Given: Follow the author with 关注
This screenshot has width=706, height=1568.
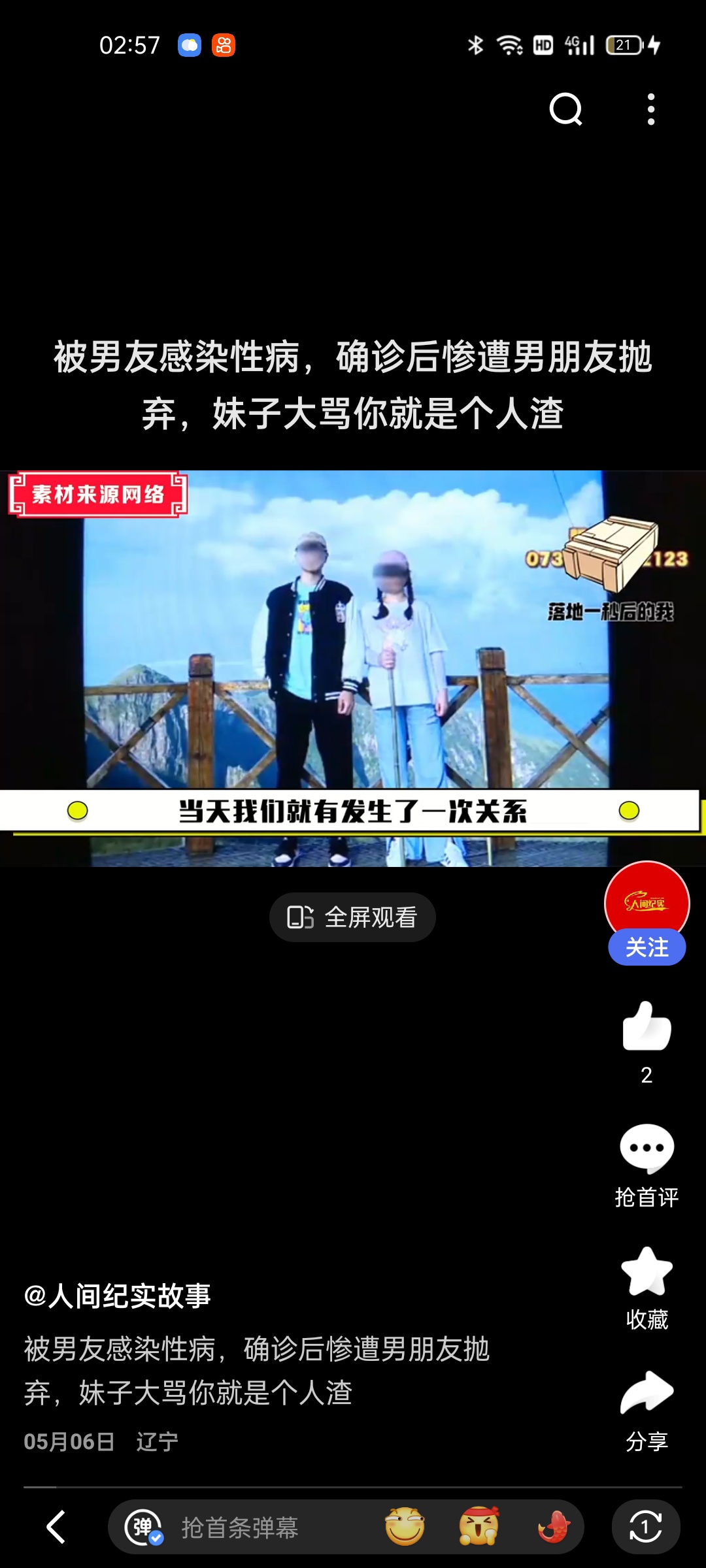Looking at the screenshot, I should tap(647, 947).
